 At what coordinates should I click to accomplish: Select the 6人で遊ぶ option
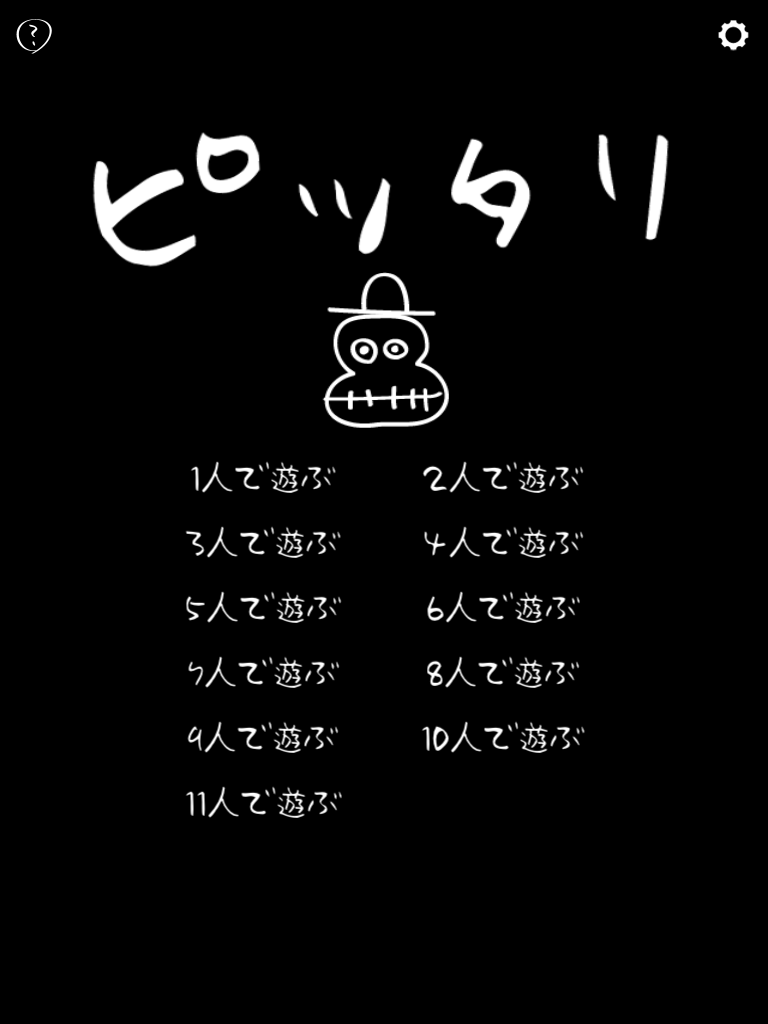[x=502, y=608]
